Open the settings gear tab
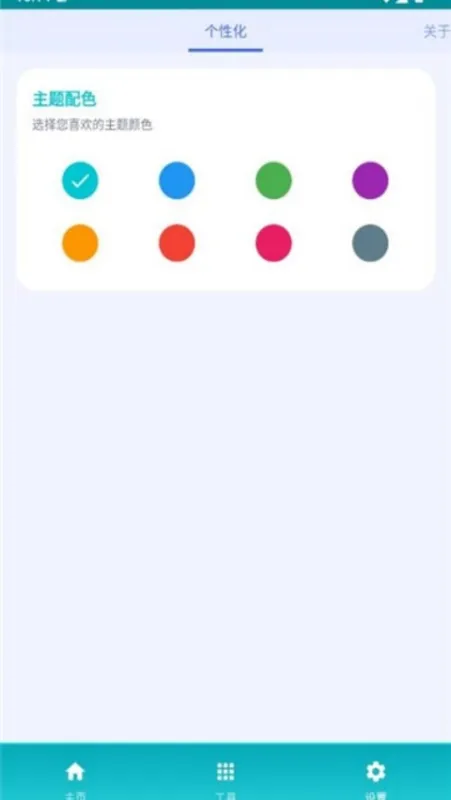 point(375,778)
